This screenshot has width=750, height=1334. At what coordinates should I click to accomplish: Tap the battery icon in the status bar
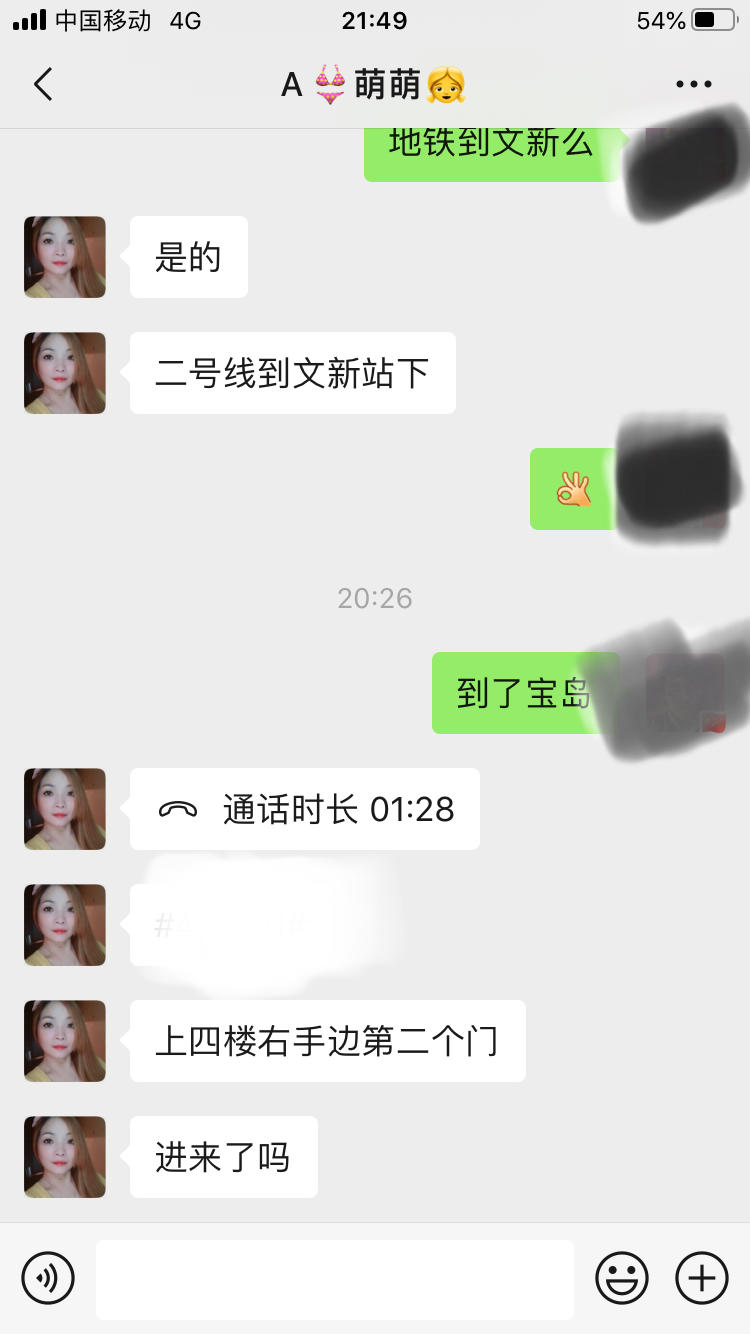coord(713,20)
